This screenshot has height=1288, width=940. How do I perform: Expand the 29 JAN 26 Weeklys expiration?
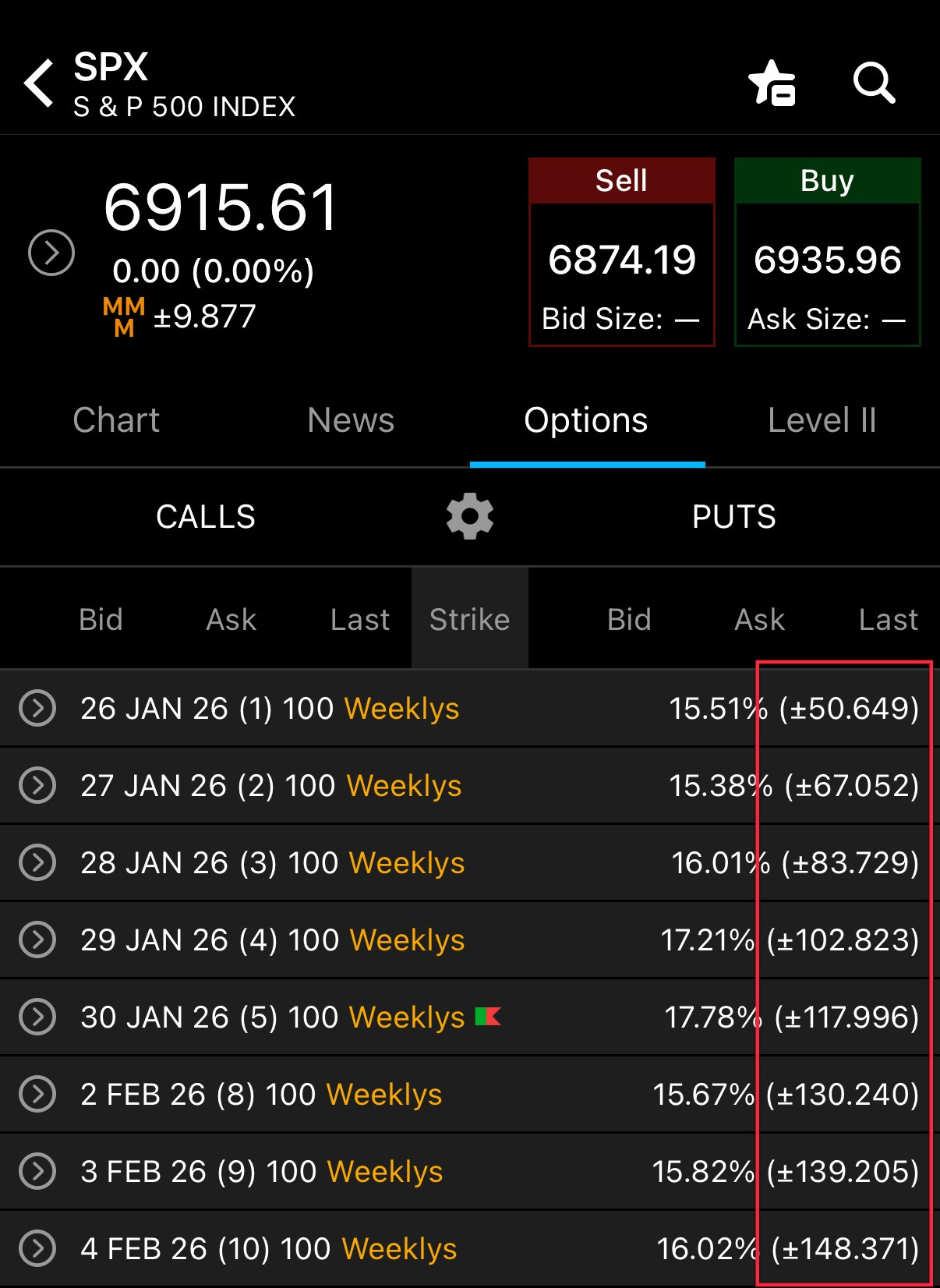pyautogui.click(x=37, y=940)
